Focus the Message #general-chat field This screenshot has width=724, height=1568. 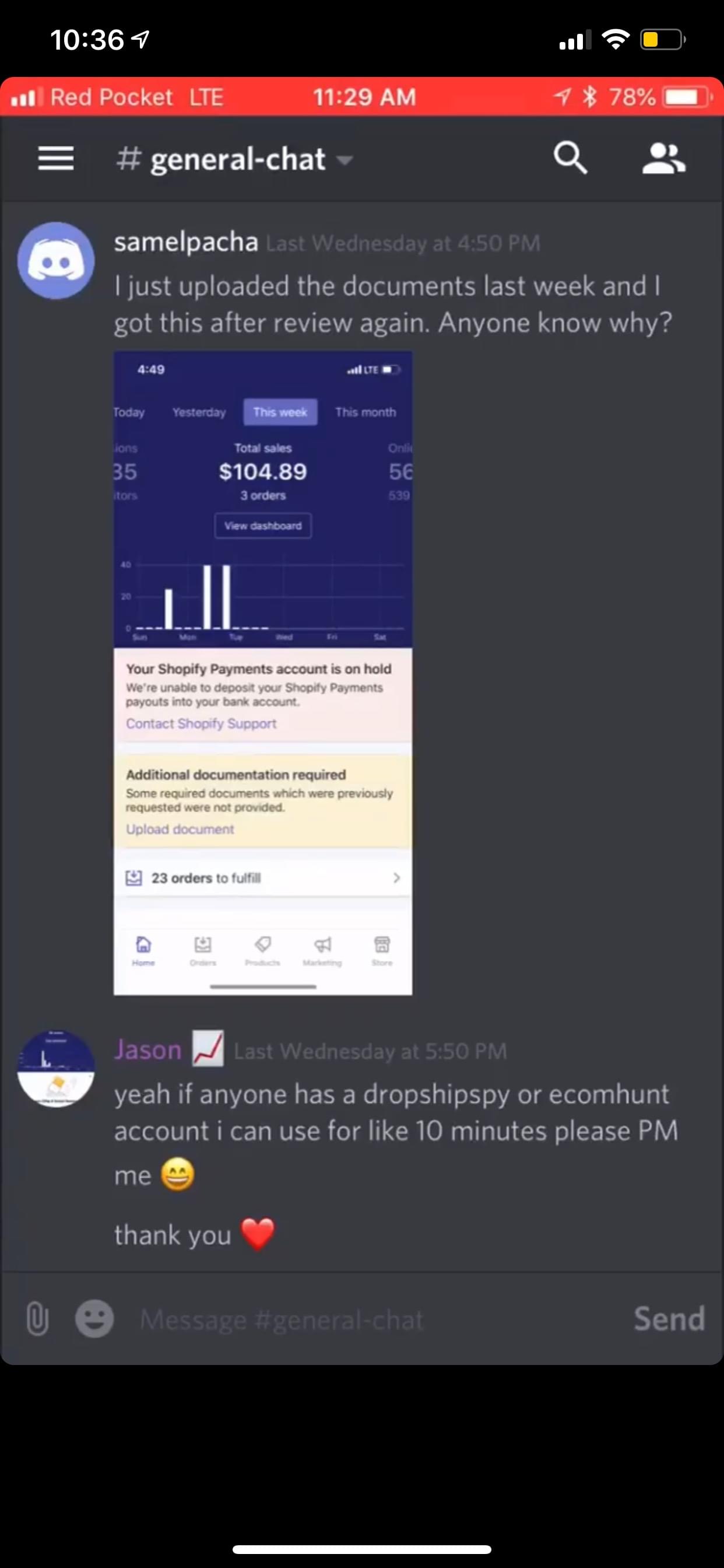[365, 1319]
